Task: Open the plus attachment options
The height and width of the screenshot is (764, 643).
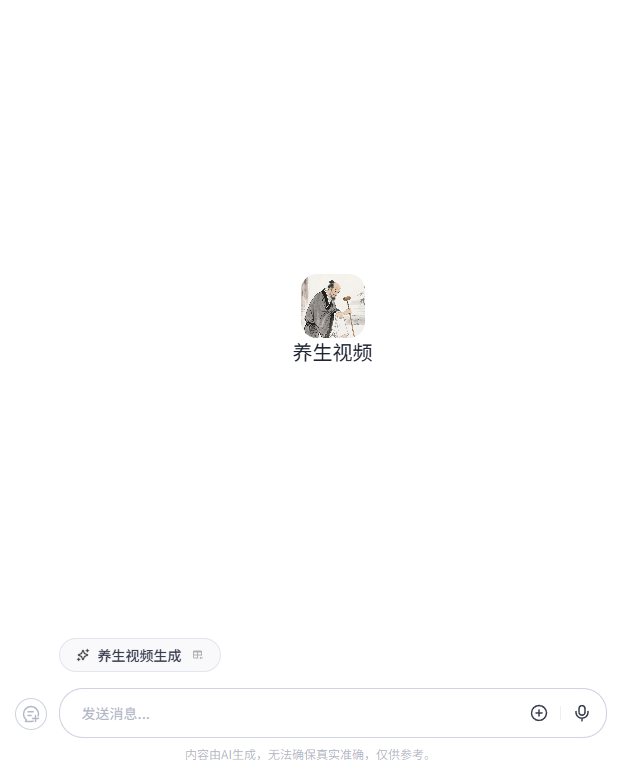Action: [539, 713]
